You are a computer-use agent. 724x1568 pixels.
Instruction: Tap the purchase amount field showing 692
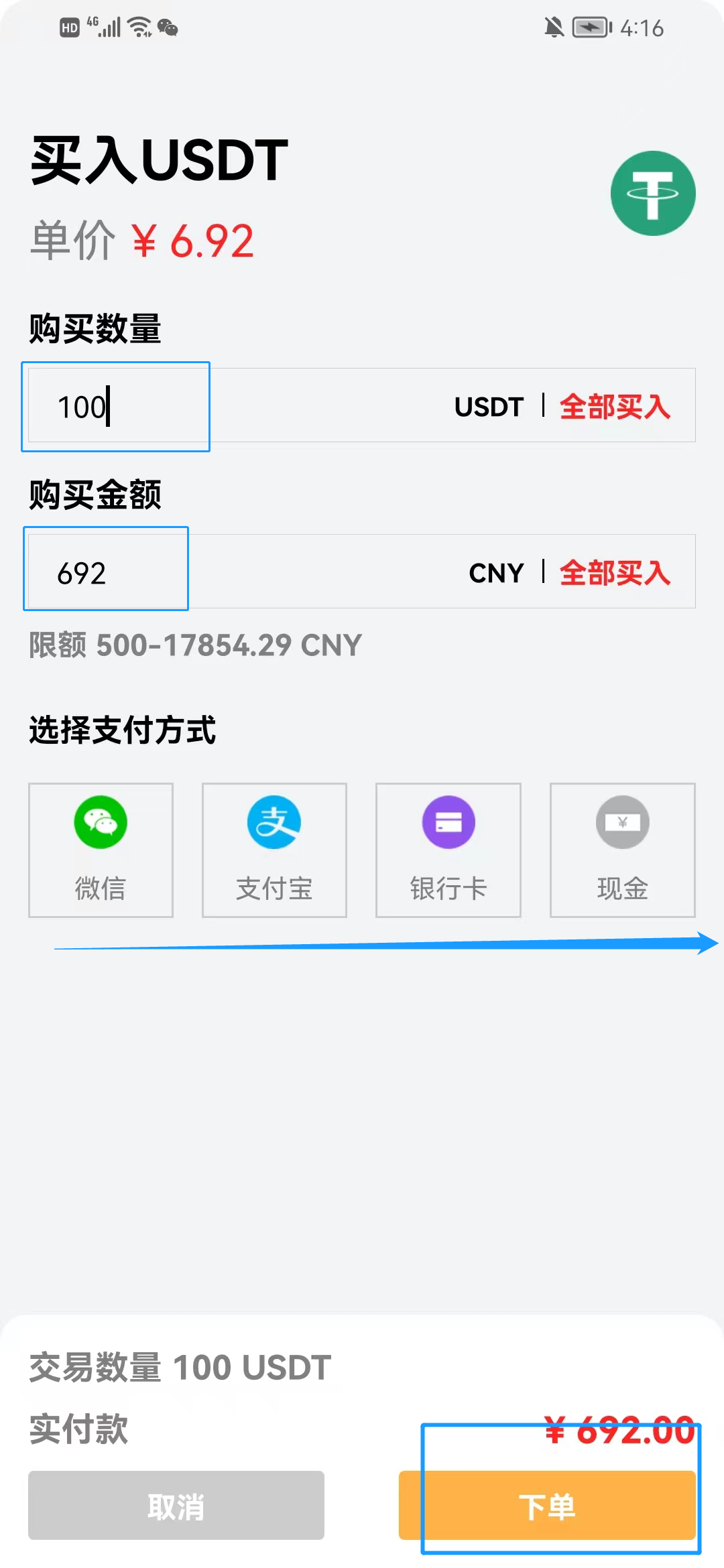coord(362,571)
